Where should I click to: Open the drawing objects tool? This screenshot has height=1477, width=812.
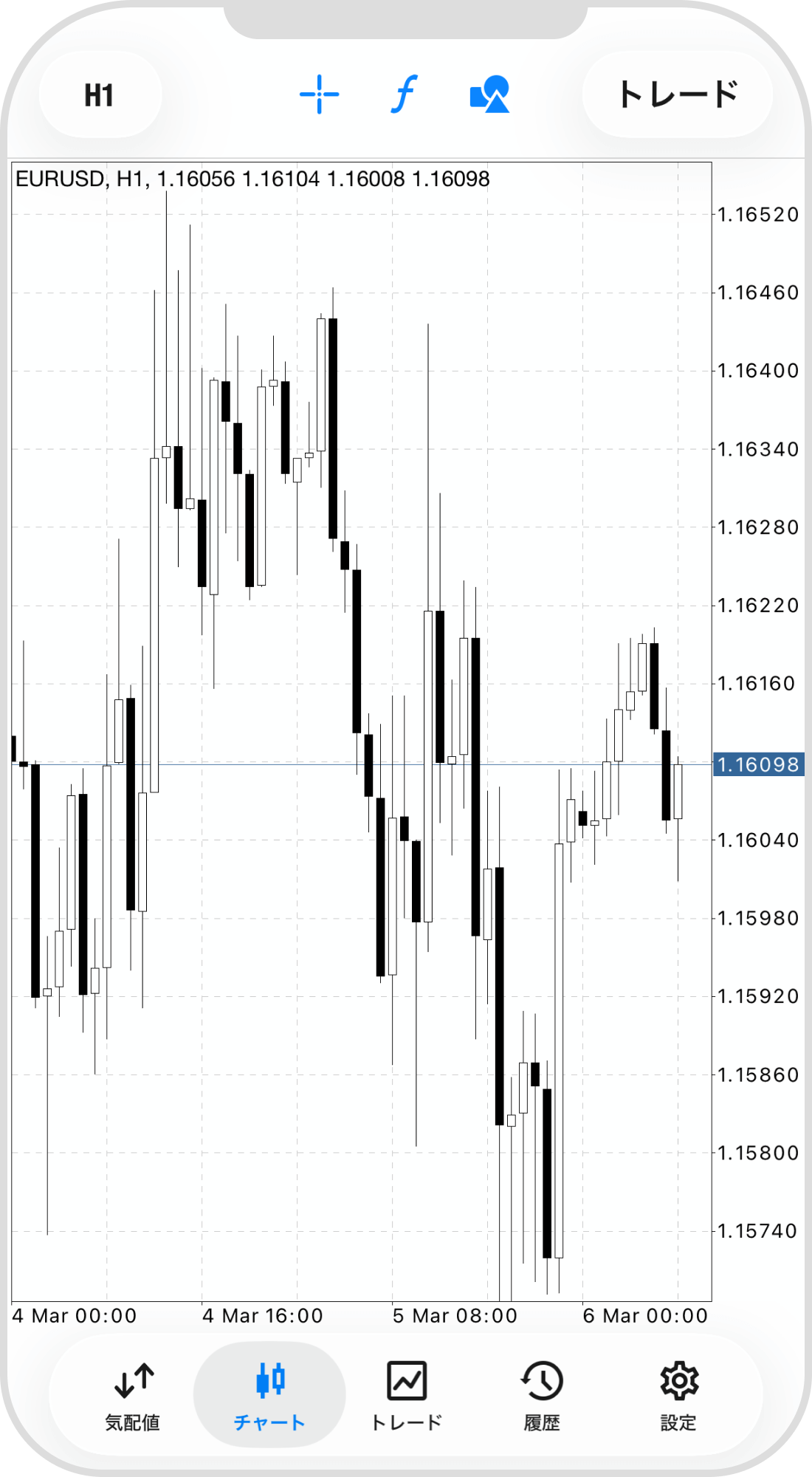(489, 95)
